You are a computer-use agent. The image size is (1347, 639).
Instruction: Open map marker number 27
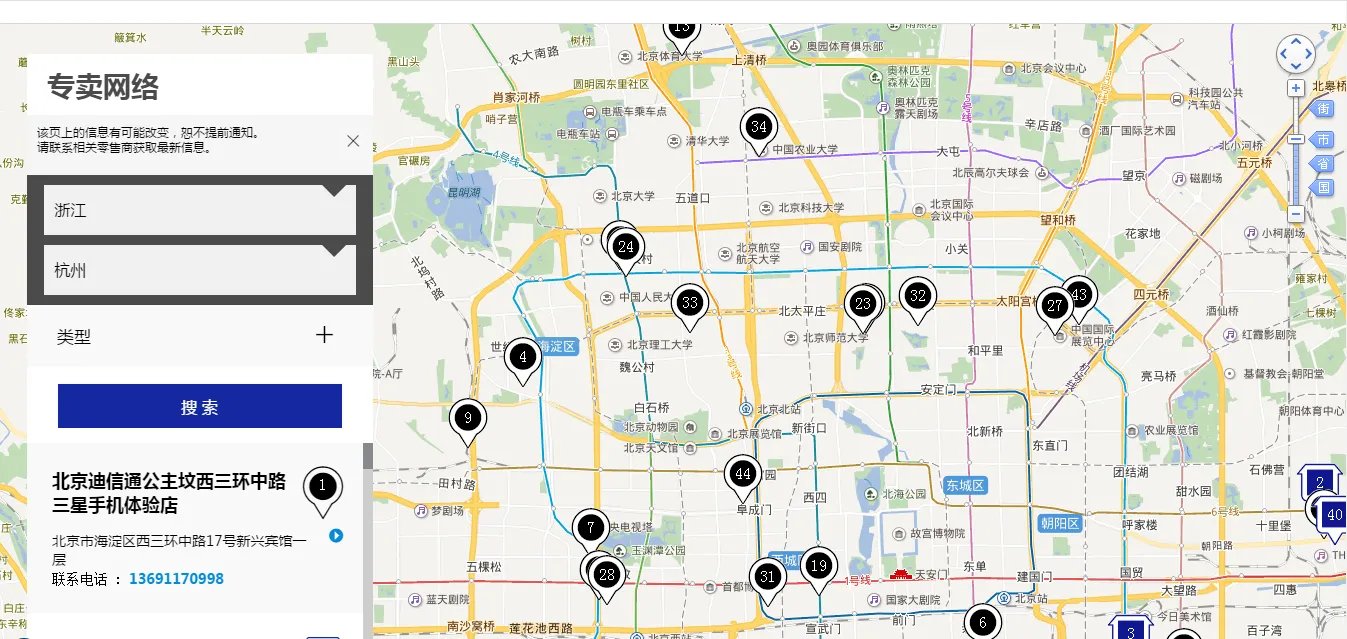point(1054,306)
